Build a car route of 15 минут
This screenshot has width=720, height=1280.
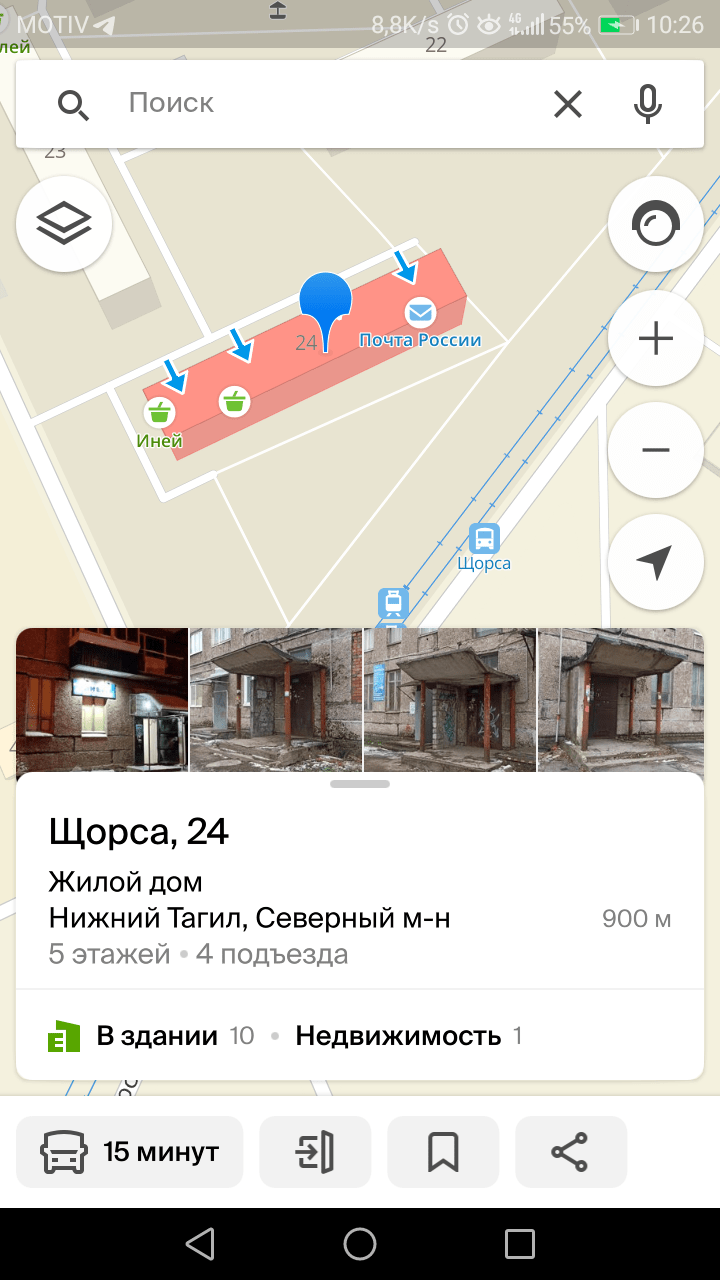(130, 1152)
